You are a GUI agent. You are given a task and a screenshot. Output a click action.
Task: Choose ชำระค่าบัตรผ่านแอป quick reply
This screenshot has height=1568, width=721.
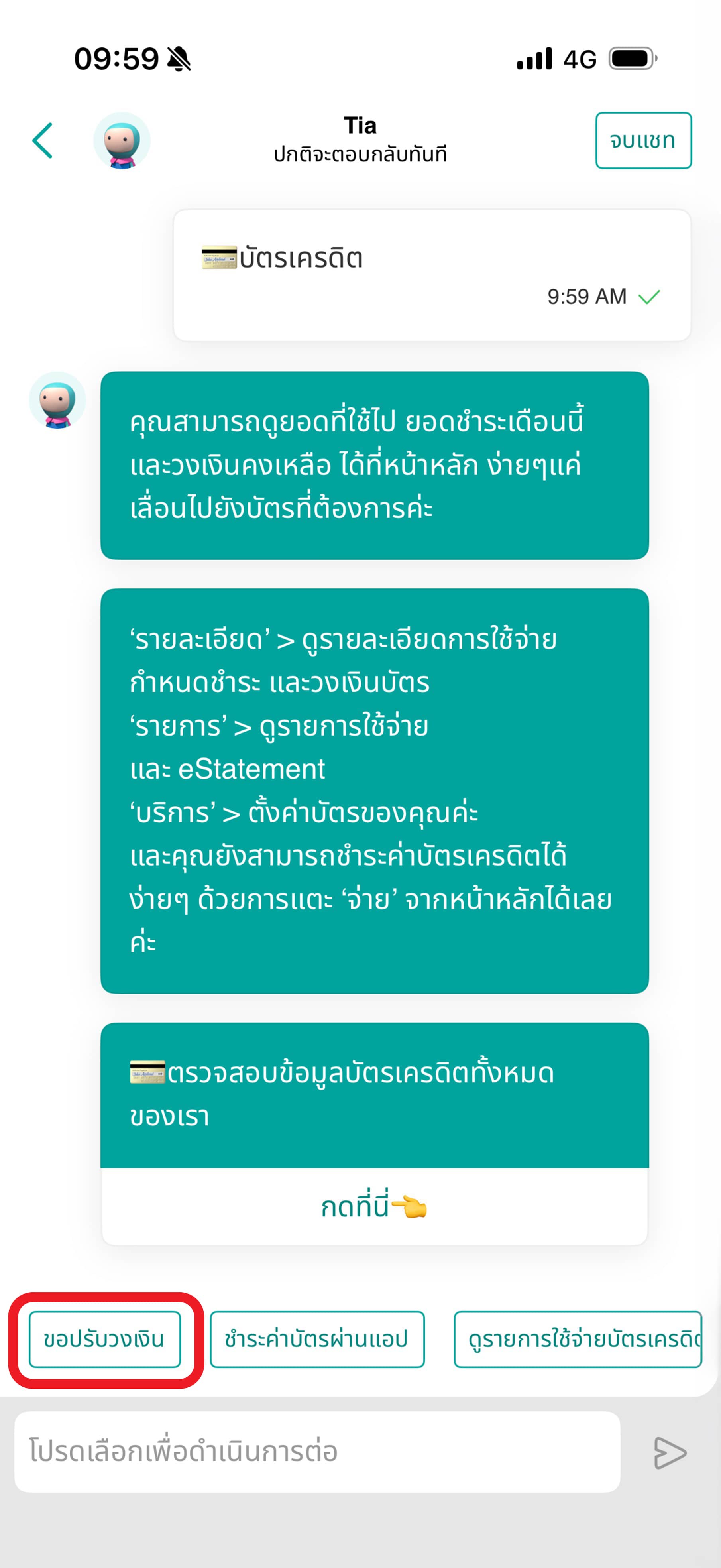(x=317, y=1339)
